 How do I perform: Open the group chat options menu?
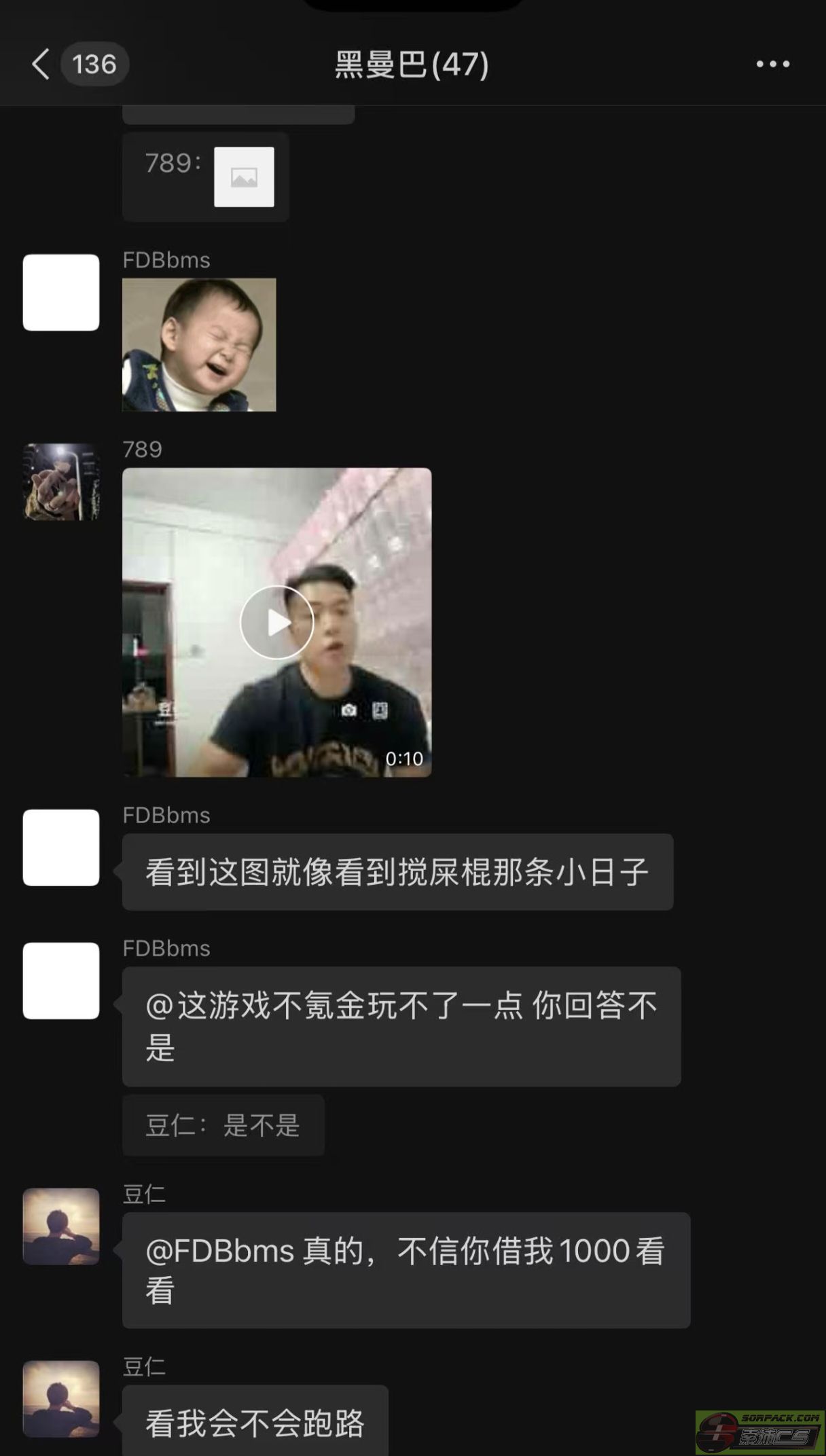(772, 65)
